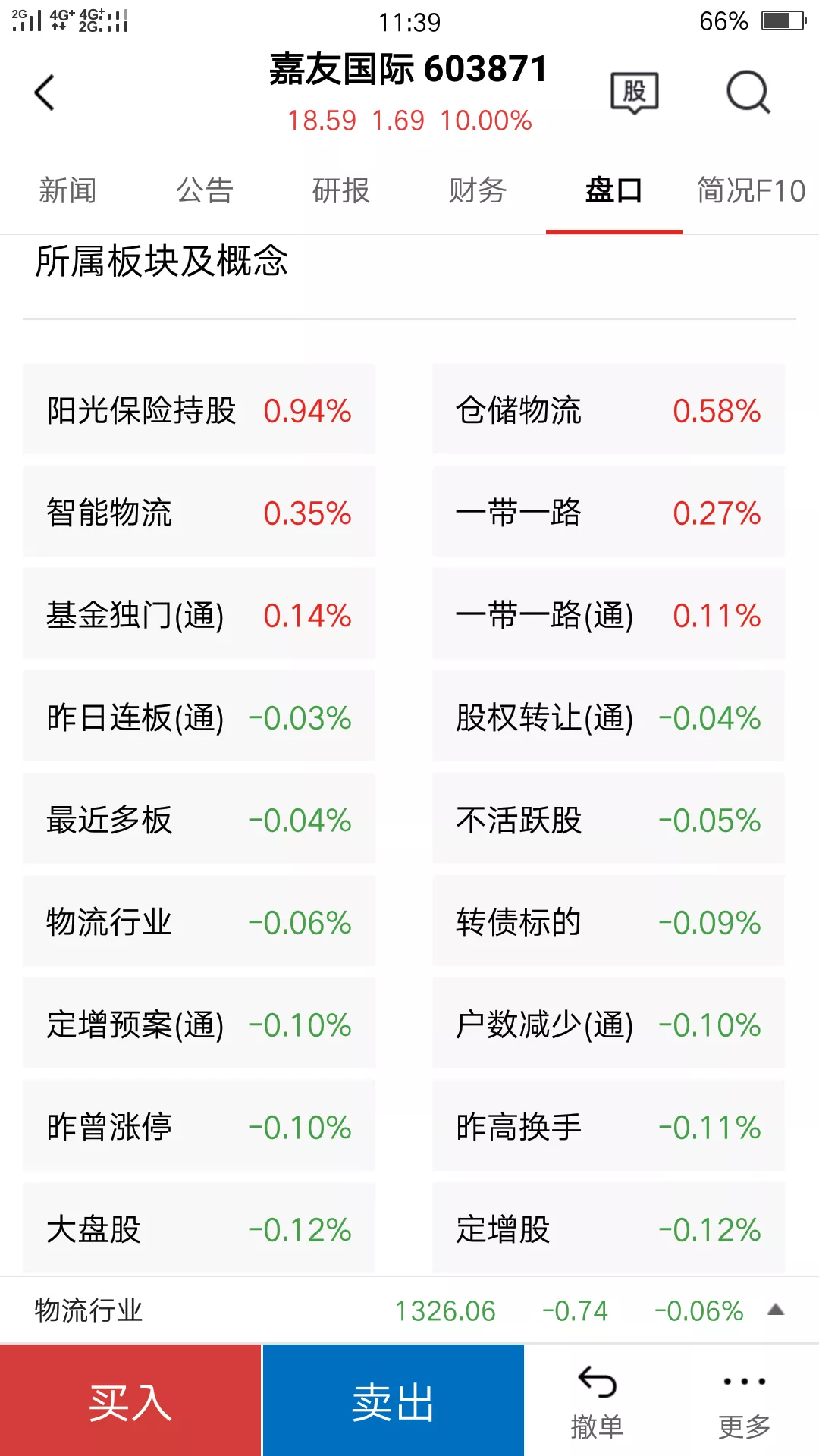Open the 仓储物流 sector
Viewport: 819px width, 1456px height.
[x=608, y=410]
